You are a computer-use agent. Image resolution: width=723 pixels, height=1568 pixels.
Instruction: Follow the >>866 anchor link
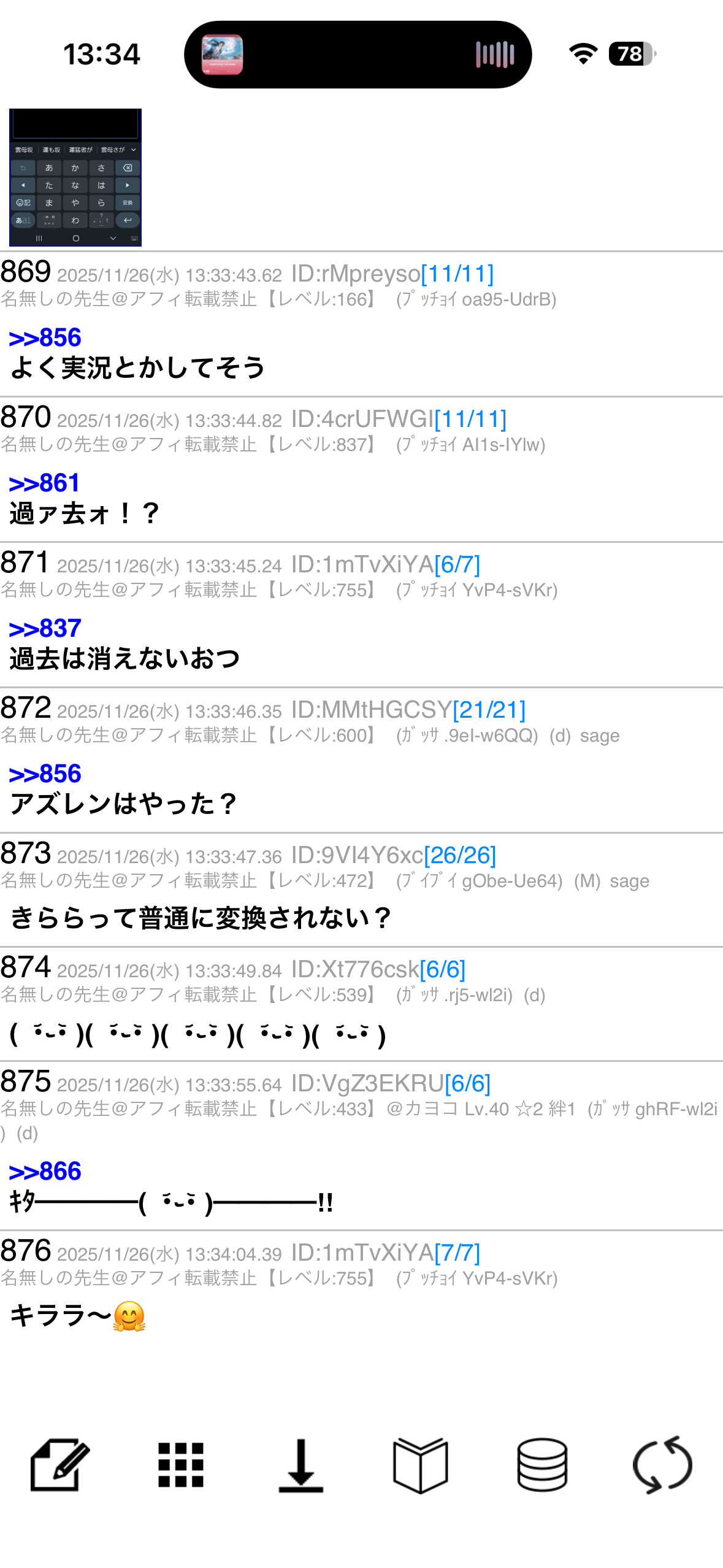[x=45, y=1171]
